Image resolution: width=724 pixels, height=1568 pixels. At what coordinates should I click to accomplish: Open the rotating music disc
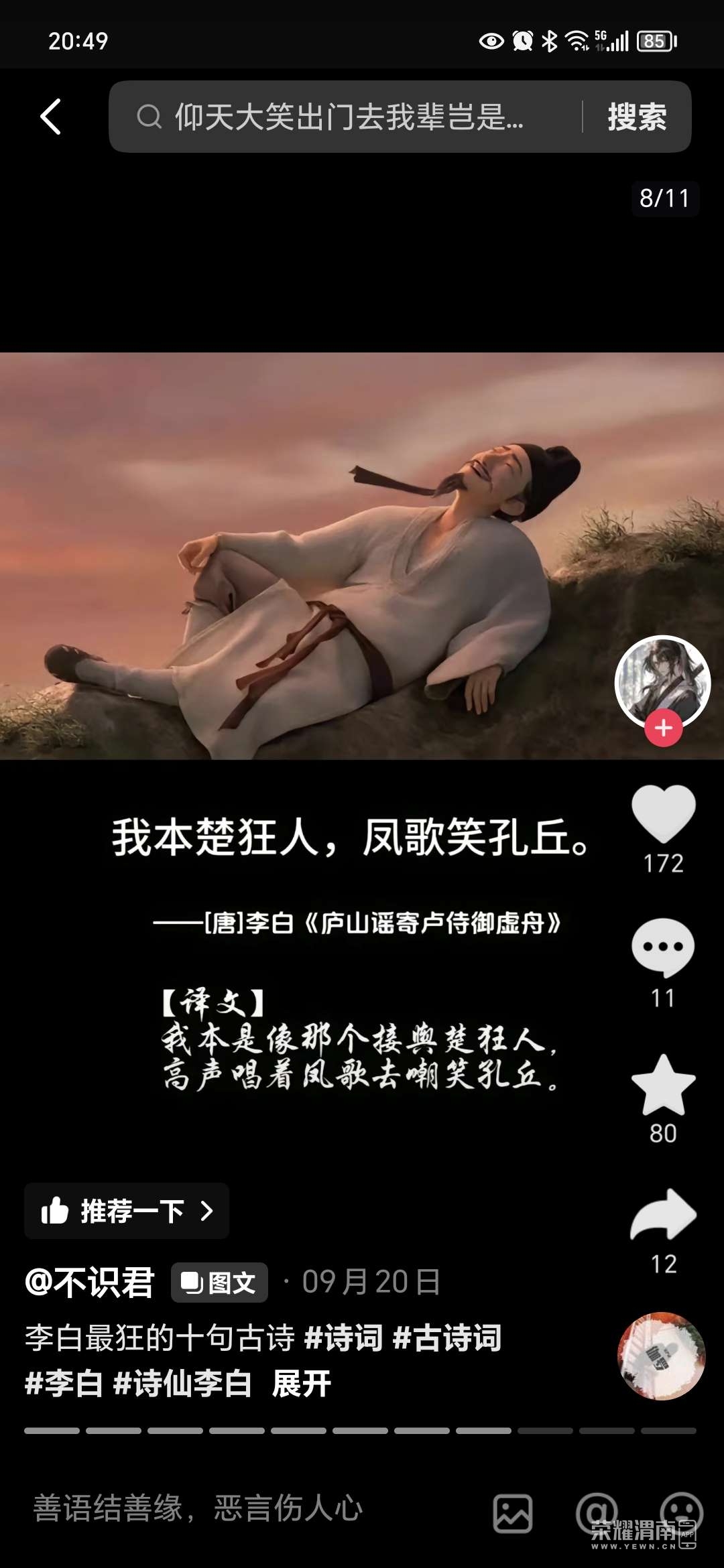pos(661,1356)
